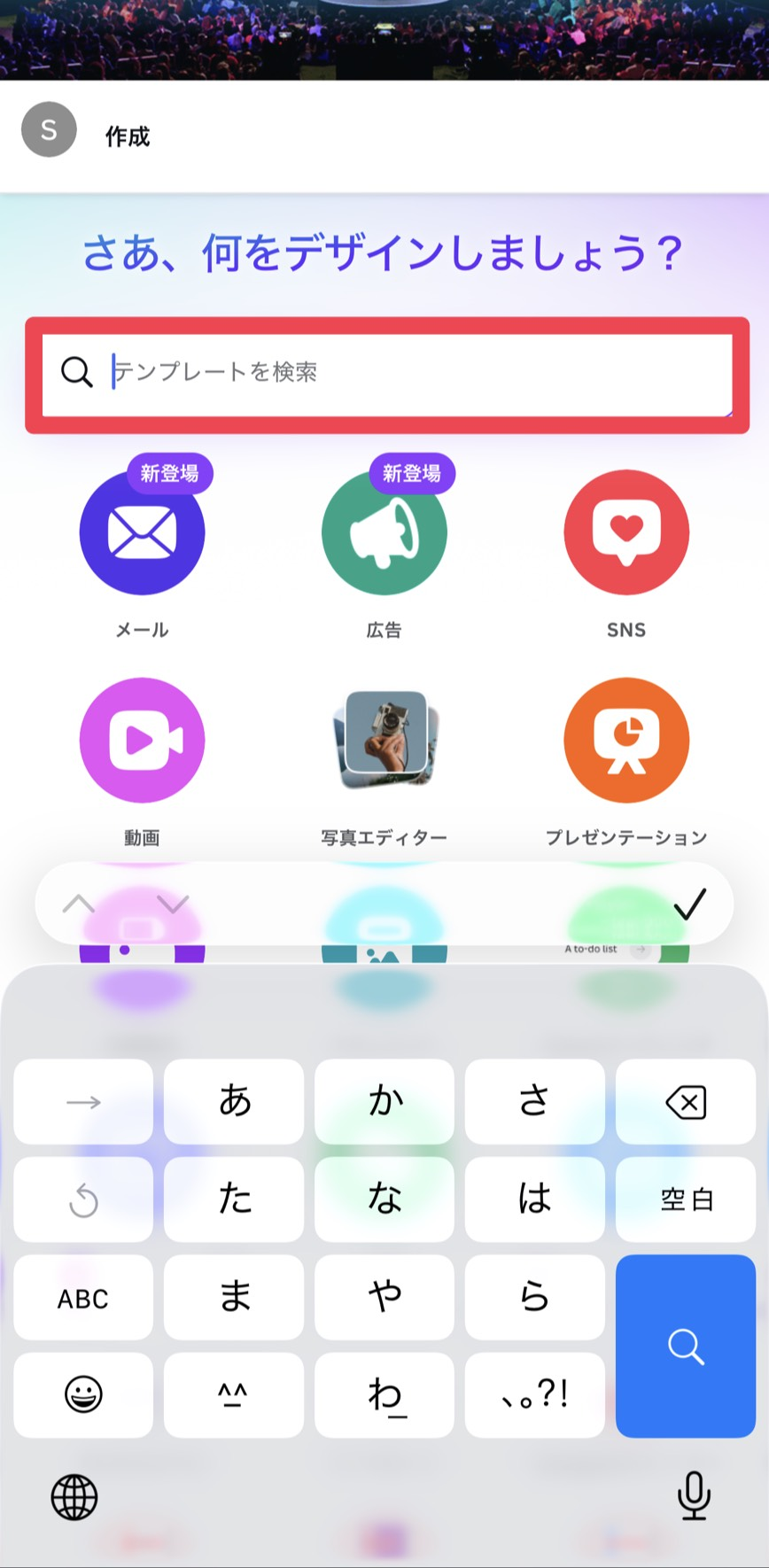The image size is (769, 1568).
Task: Change keyboard language with globe icon
Action: pos(74,1496)
